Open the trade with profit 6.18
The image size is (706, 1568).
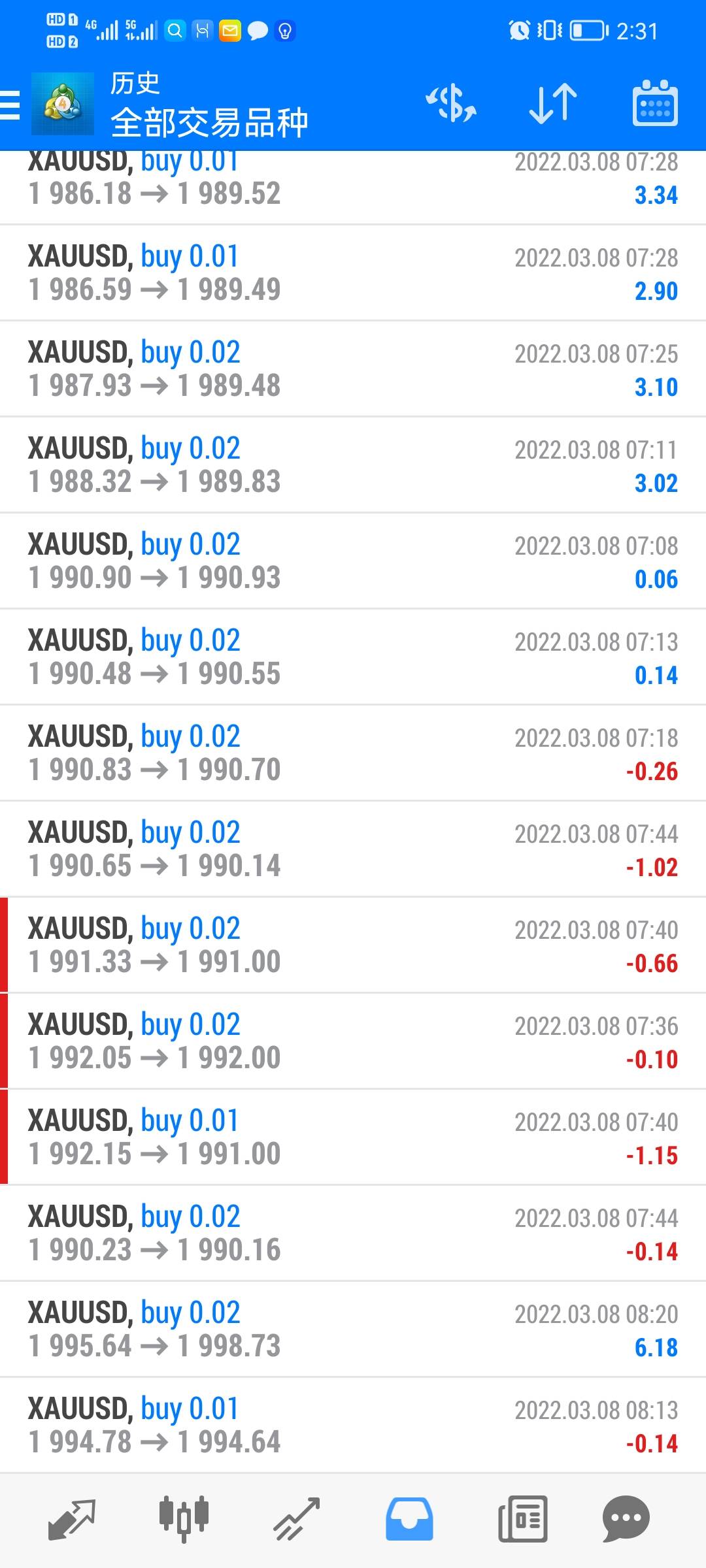353,1330
